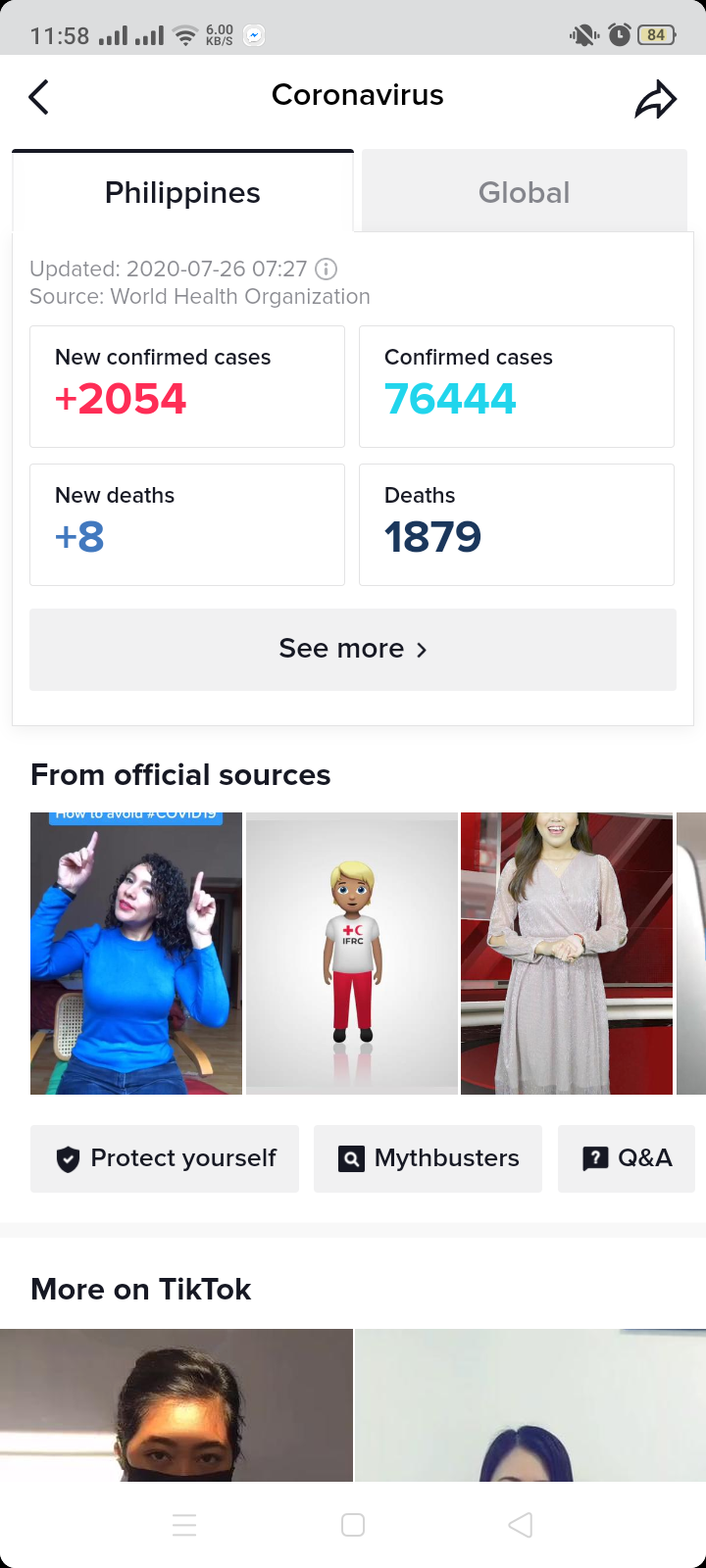Open video of woman in grey dress
The height and width of the screenshot is (1568, 706).
[567, 953]
